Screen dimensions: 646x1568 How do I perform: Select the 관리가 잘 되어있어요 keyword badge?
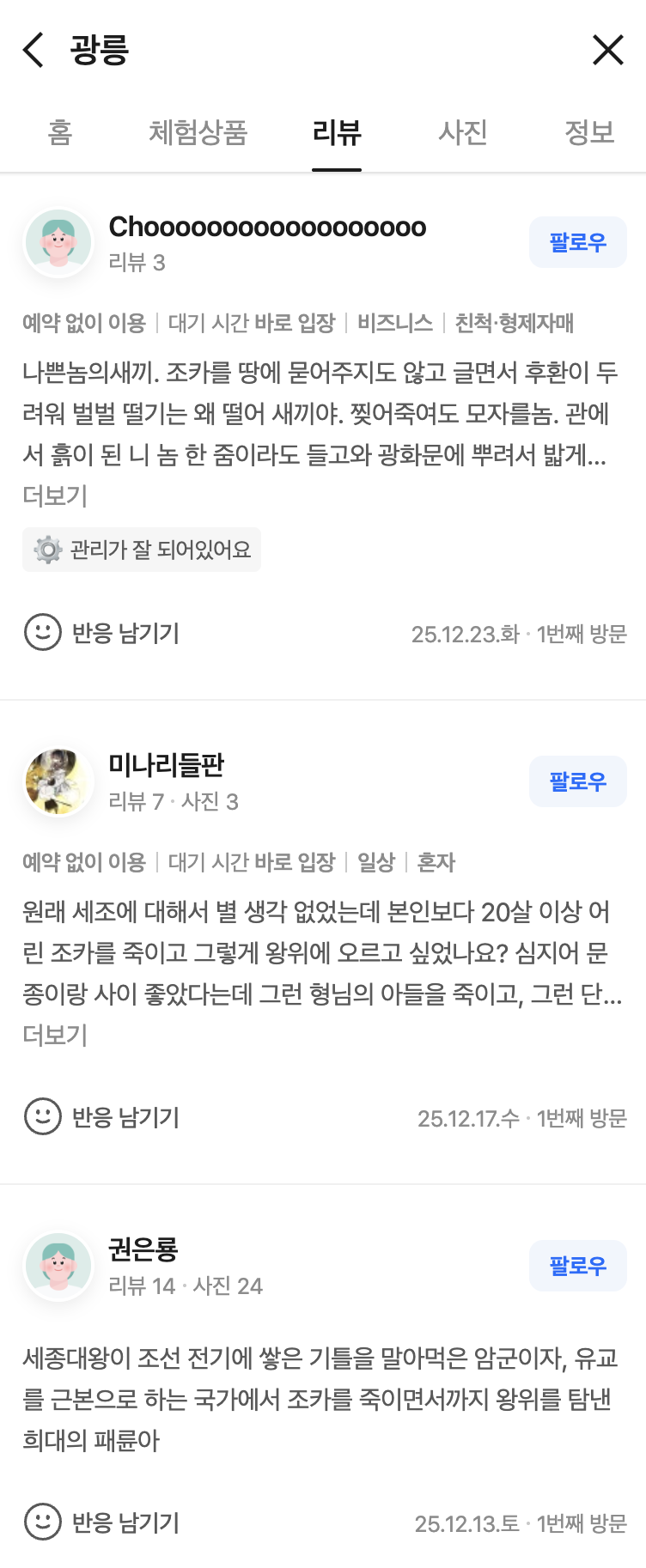click(142, 549)
